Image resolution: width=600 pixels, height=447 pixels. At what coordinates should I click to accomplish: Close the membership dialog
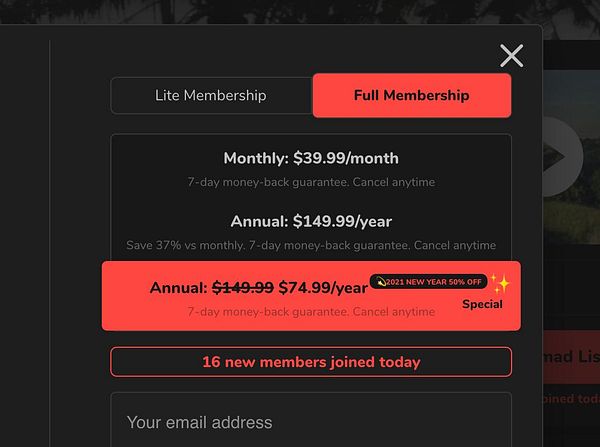[x=511, y=56]
